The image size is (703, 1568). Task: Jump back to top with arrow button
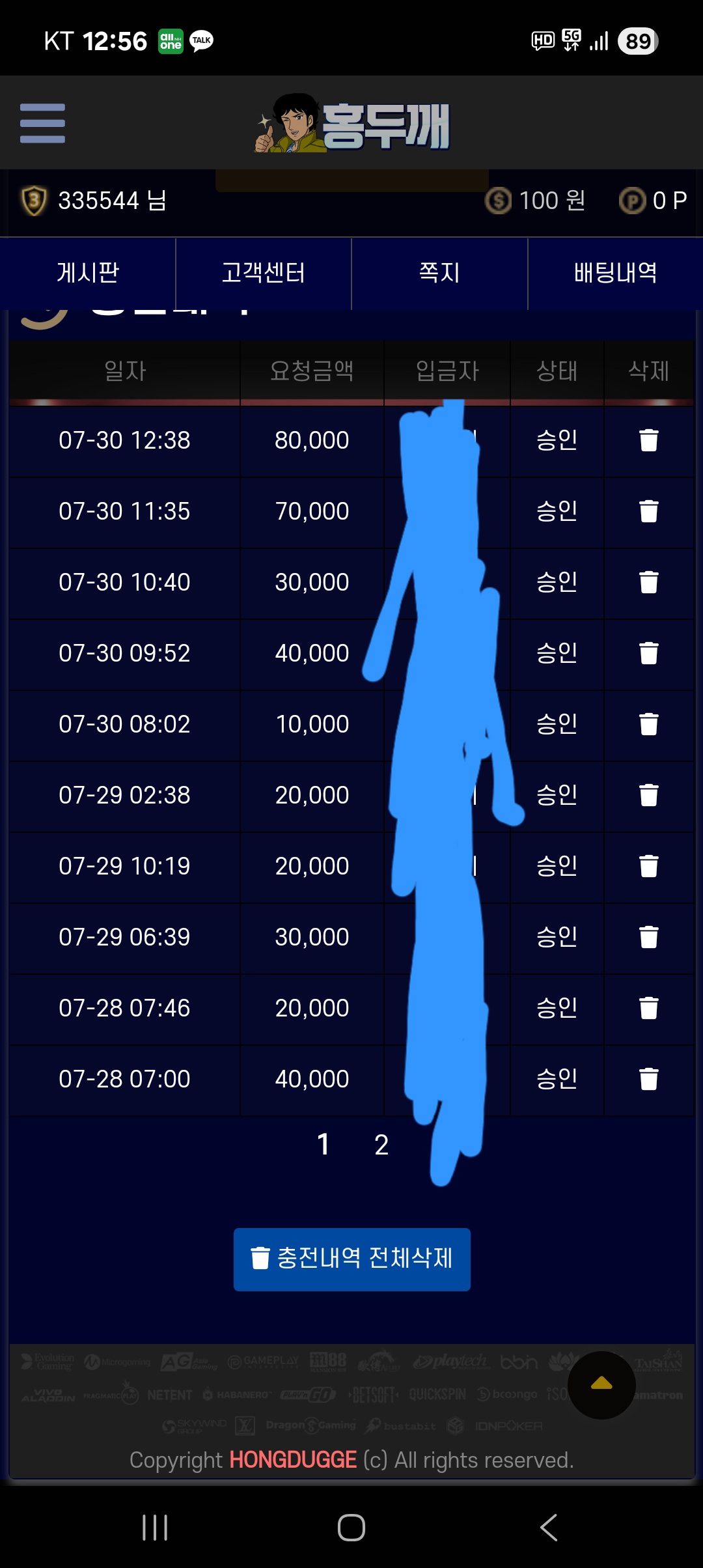(601, 1385)
